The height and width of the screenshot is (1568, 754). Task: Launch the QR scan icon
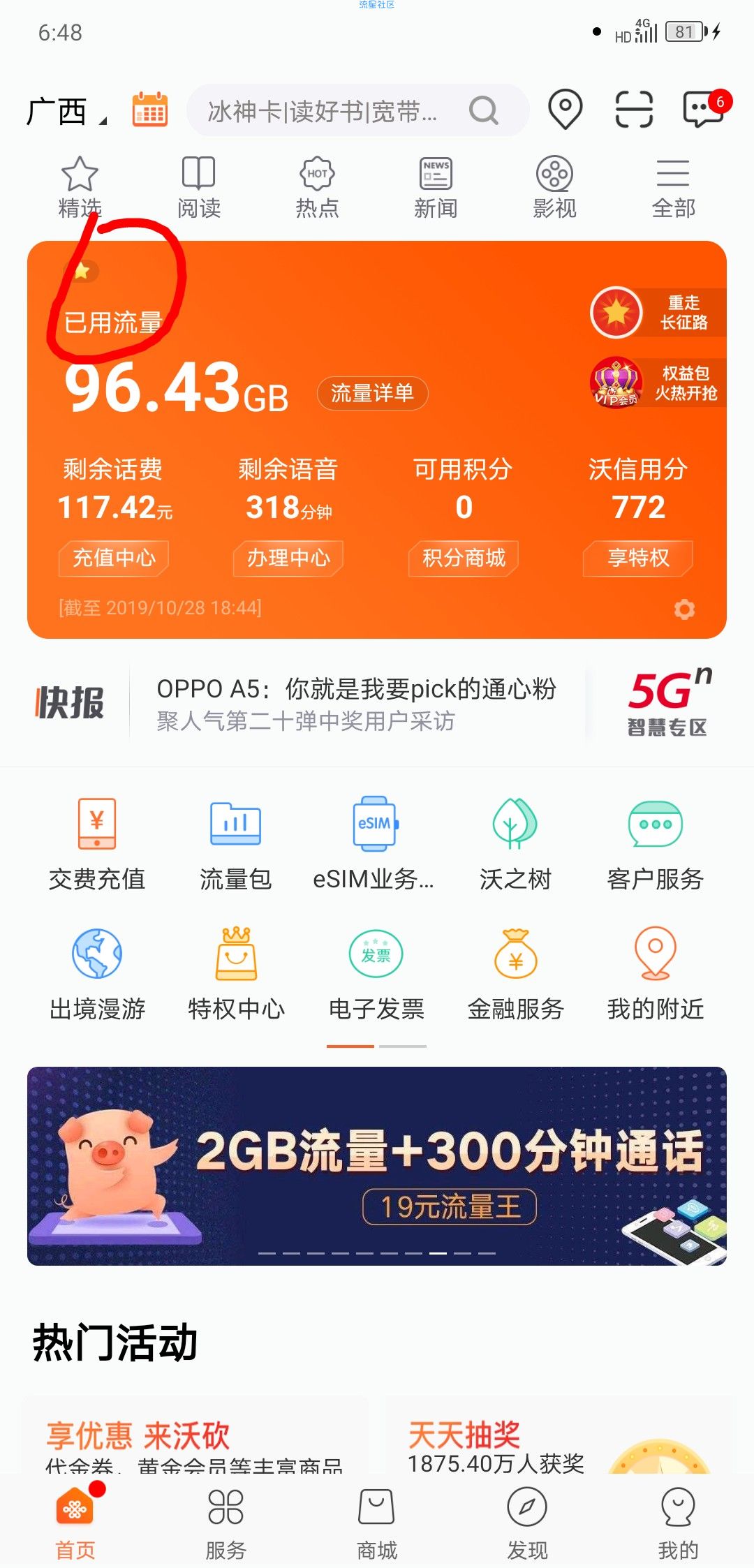click(x=634, y=110)
